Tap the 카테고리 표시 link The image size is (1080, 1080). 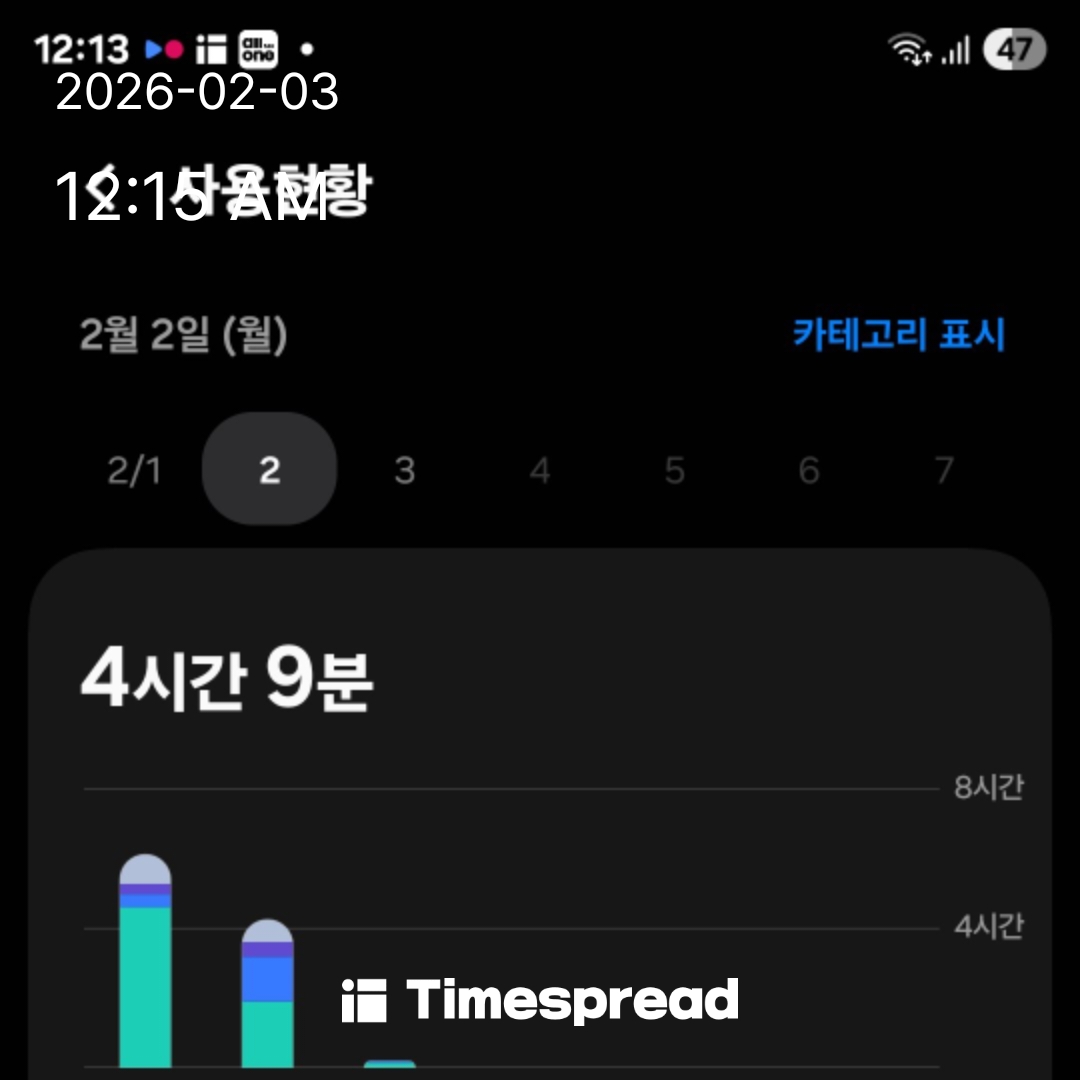[x=898, y=335]
